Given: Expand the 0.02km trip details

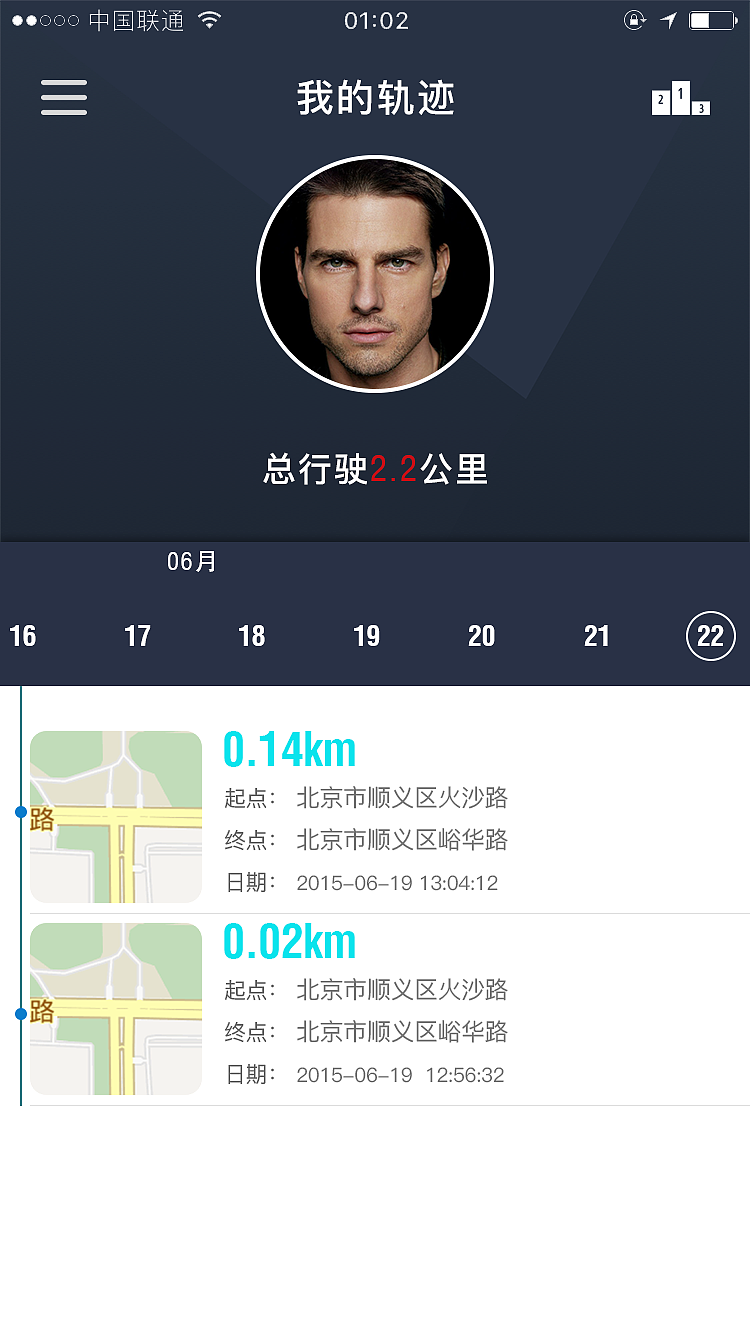Looking at the screenshot, I should coord(289,940).
